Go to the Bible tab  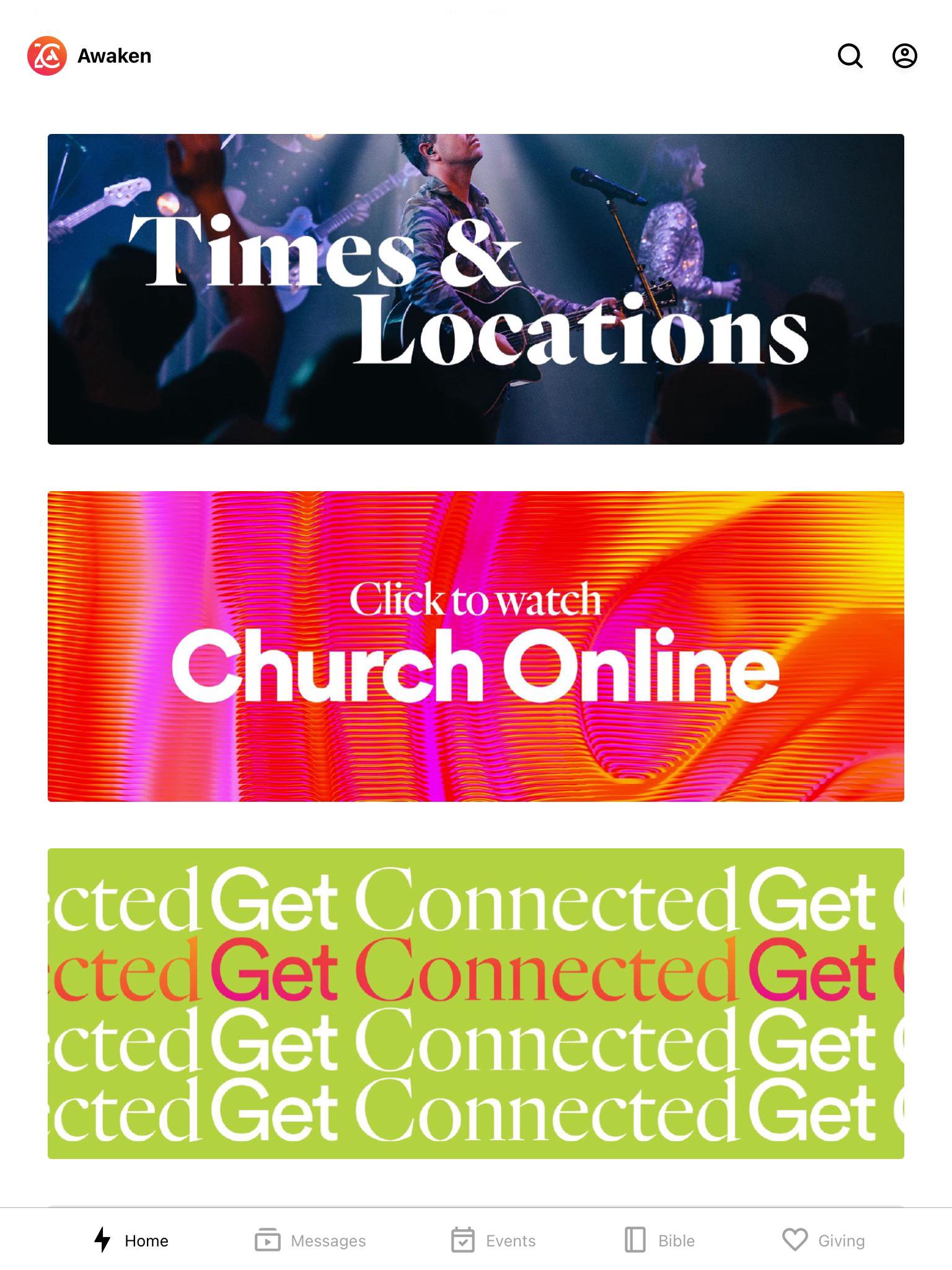coord(659,1240)
